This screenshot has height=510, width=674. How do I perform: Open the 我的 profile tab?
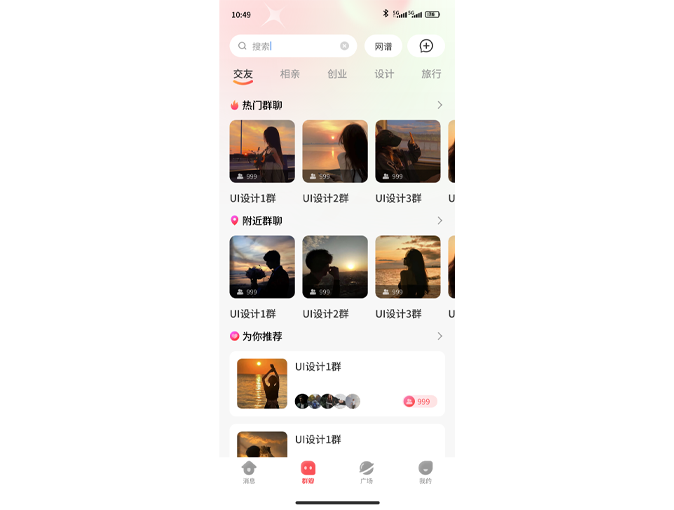pos(425,472)
